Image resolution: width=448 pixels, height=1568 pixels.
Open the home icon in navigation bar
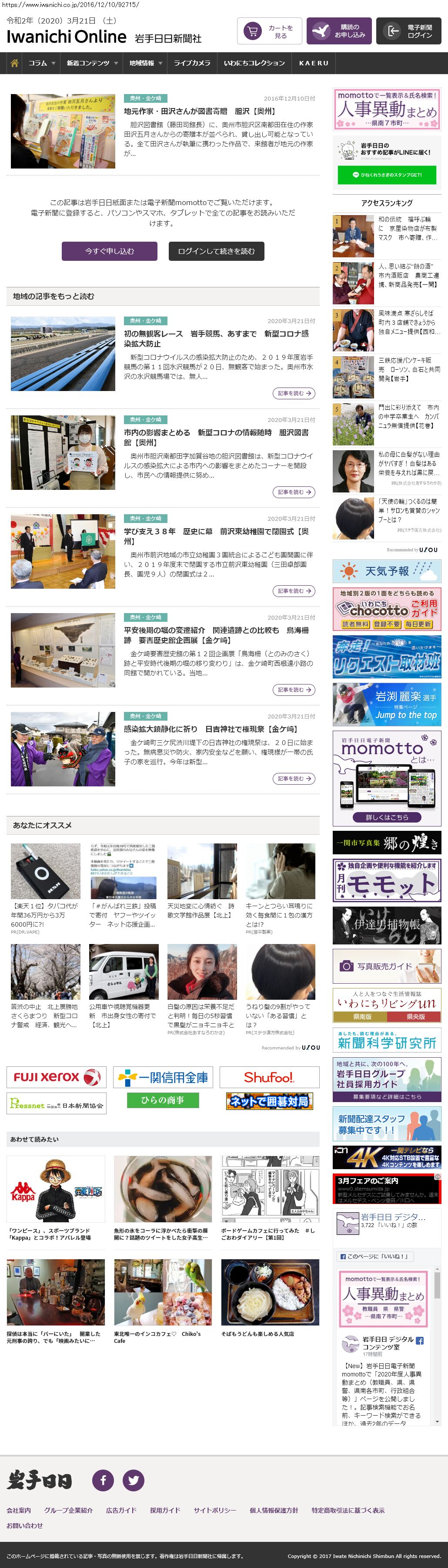15,63
